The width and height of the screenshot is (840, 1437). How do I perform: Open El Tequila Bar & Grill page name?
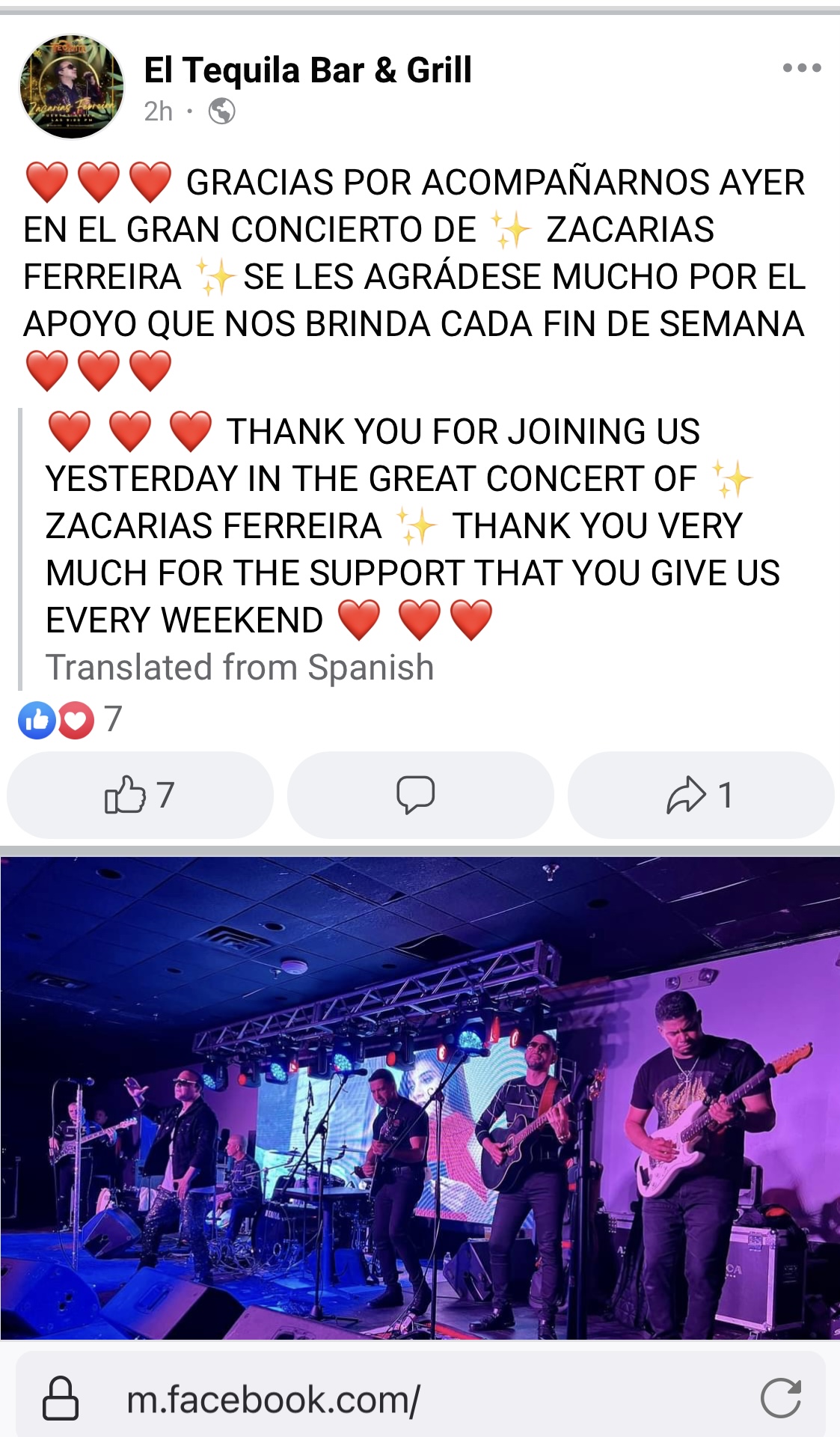(x=307, y=70)
